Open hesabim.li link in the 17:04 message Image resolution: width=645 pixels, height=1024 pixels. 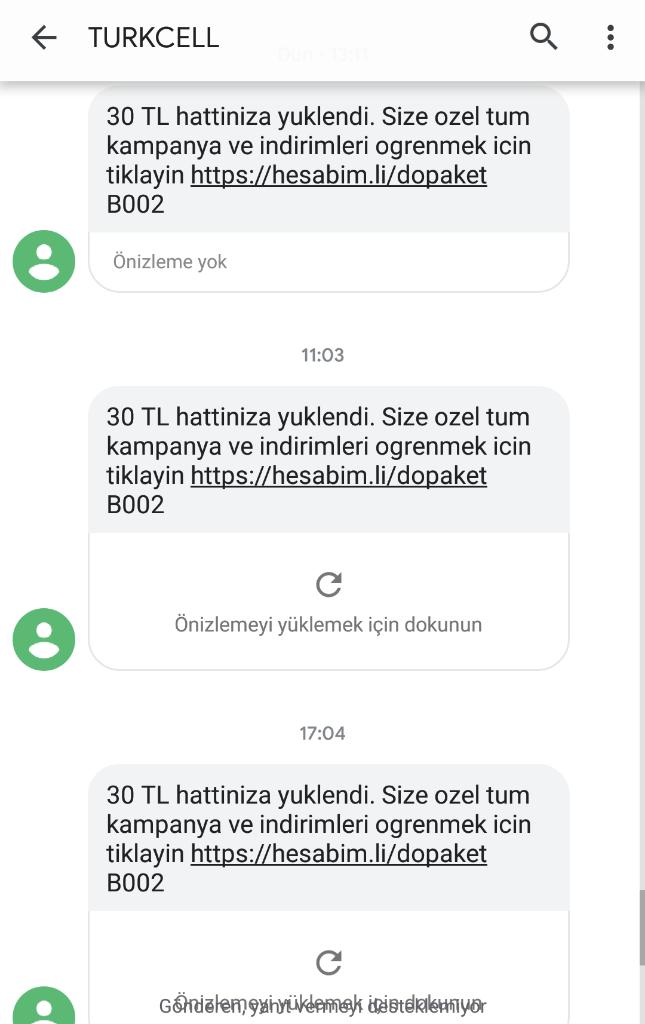338,853
